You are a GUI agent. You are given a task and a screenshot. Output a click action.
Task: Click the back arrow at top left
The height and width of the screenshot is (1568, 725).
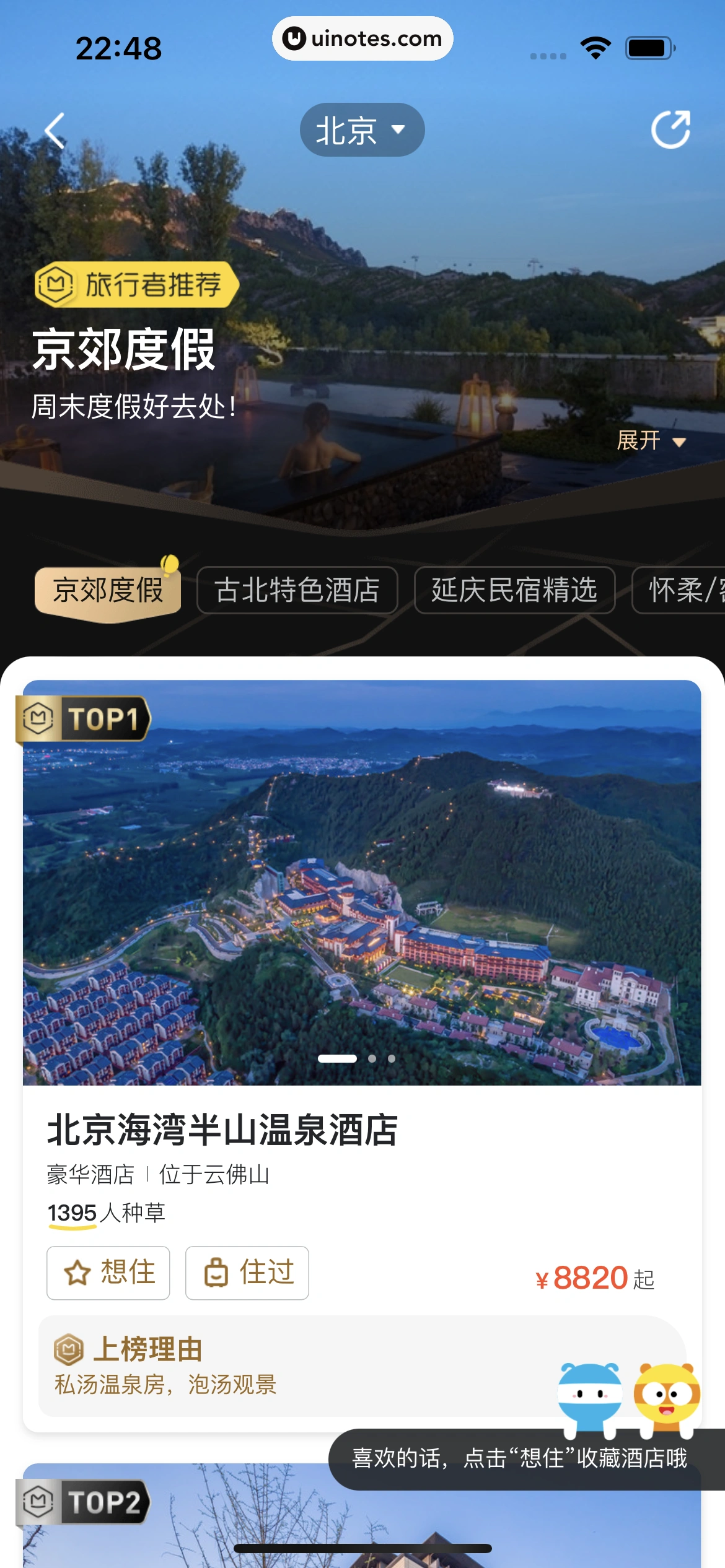(55, 129)
